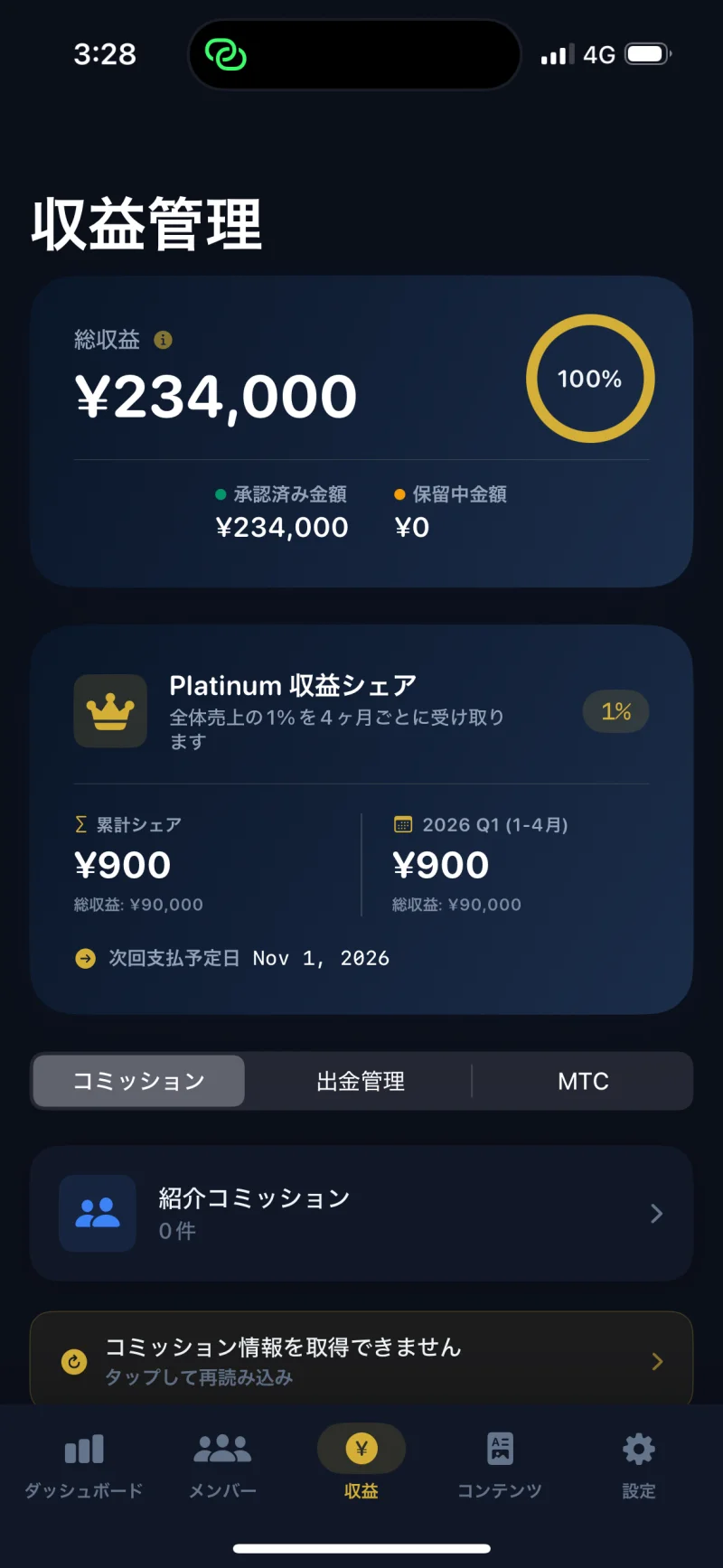Switch to the コンテンツ tab
723x1568 pixels.
500,1466
